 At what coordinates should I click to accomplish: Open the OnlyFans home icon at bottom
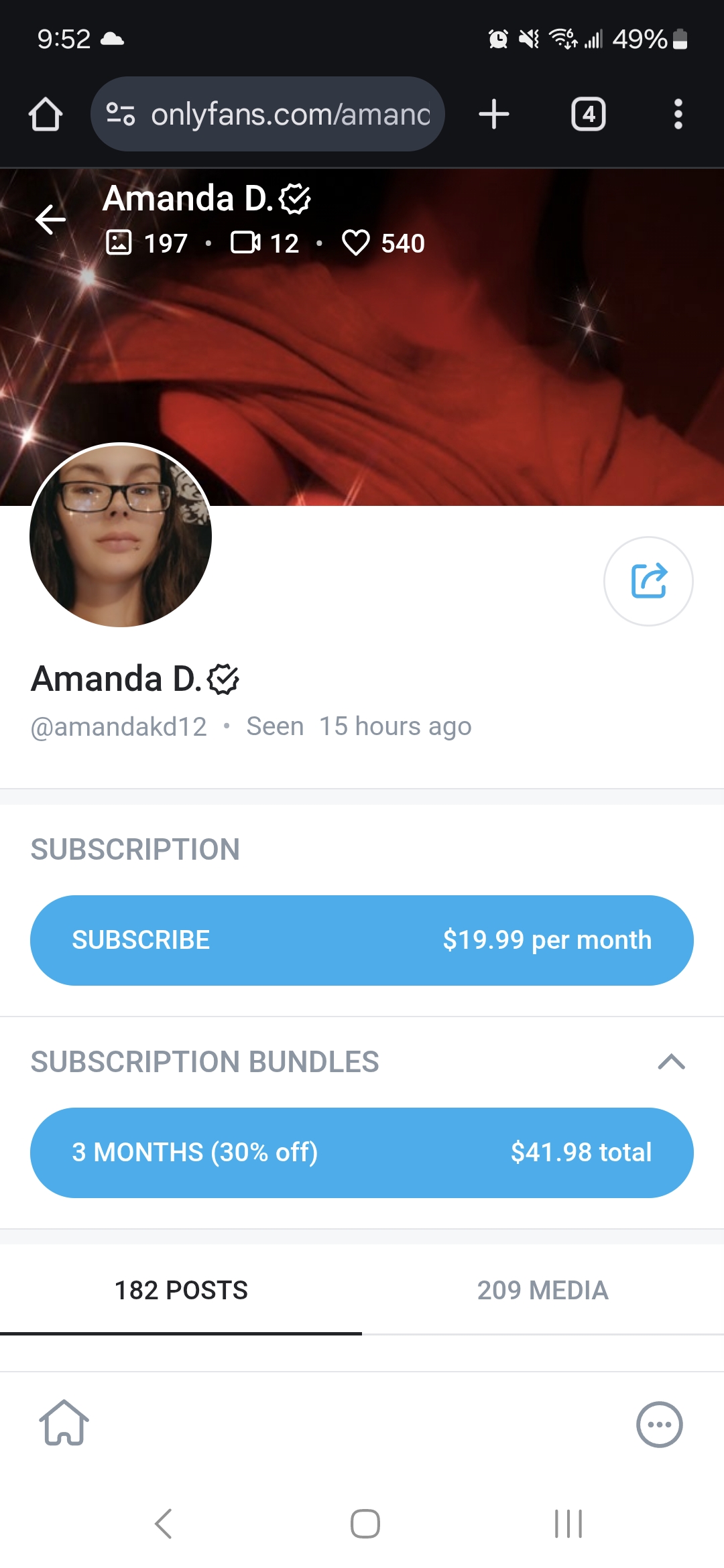64,1423
